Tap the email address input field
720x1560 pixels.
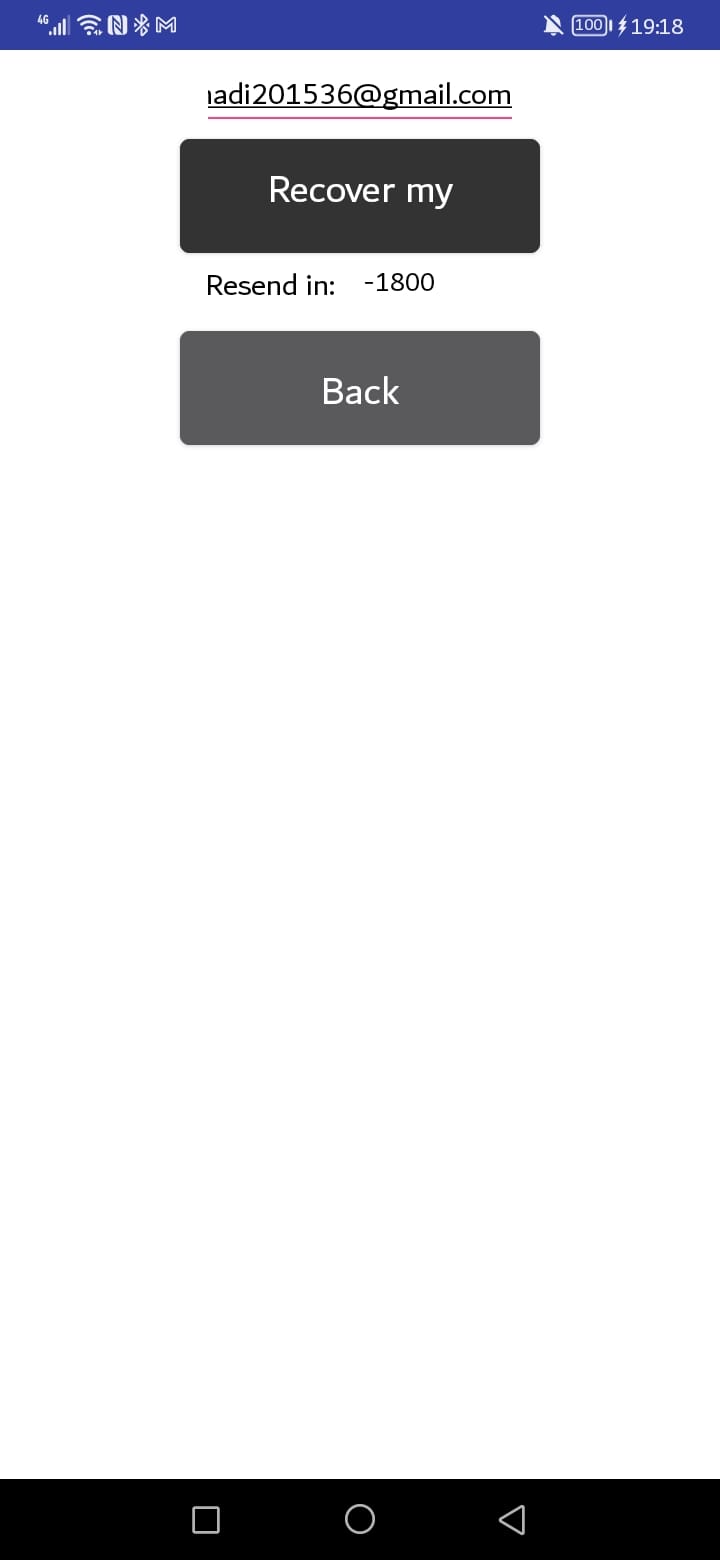[360, 96]
